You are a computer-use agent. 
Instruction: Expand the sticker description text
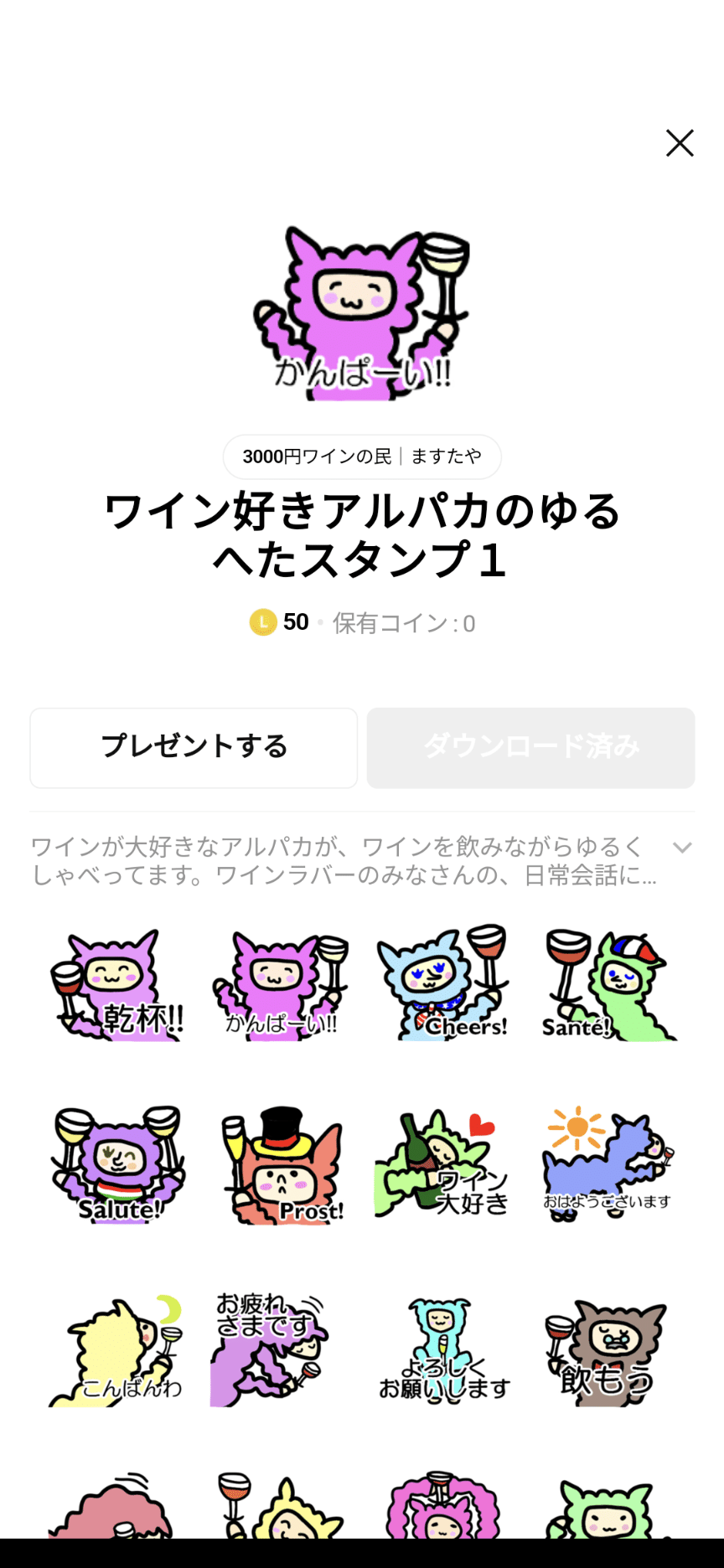click(681, 848)
